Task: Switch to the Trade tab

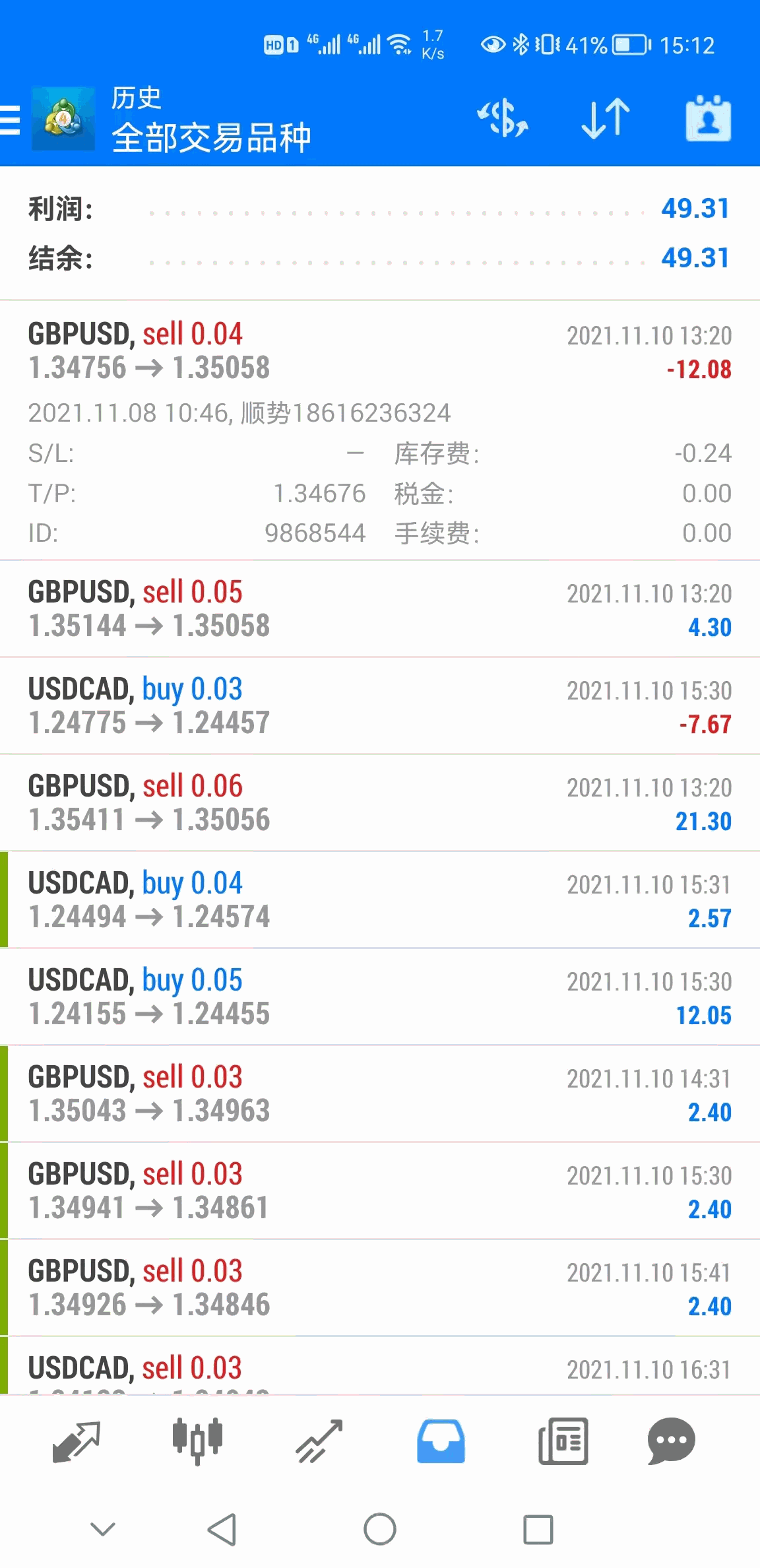Action: [x=319, y=1441]
